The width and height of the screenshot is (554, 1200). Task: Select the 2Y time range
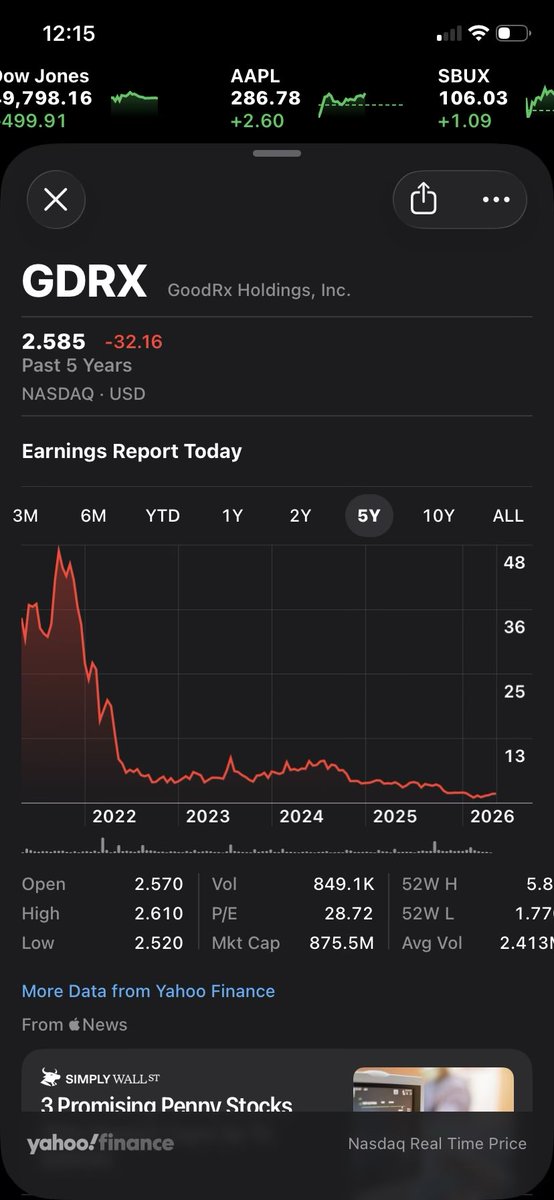(x=300, y=516)
